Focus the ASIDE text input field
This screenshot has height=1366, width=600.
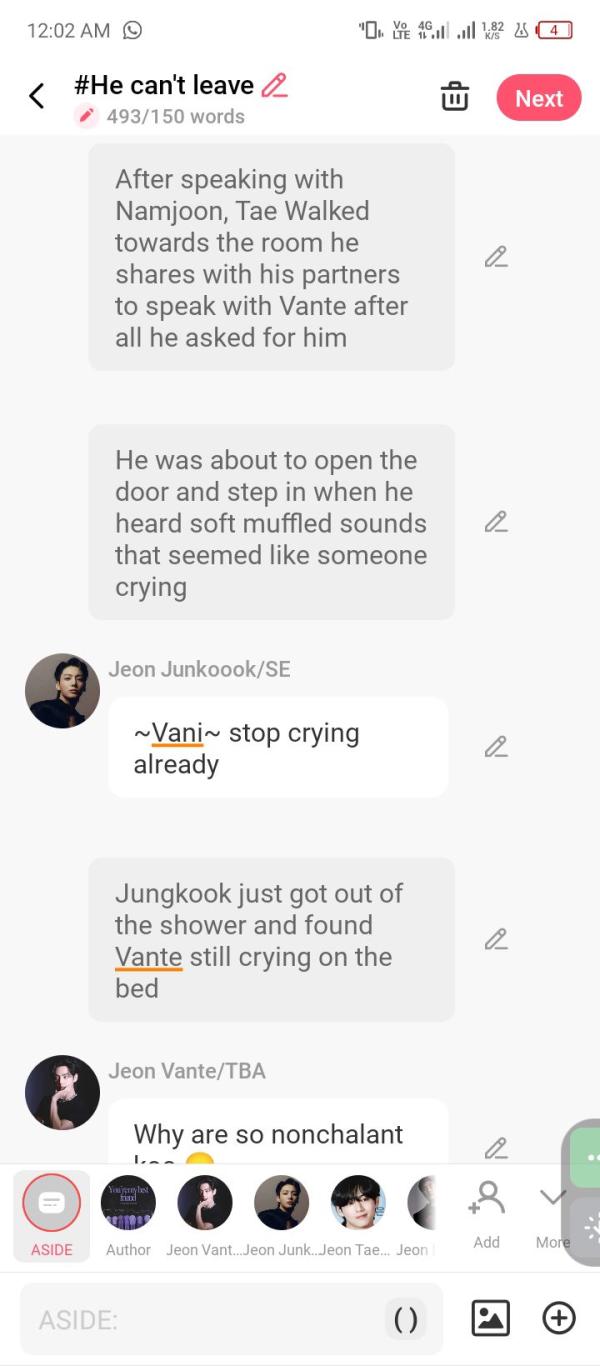[x=200, y=1320]
